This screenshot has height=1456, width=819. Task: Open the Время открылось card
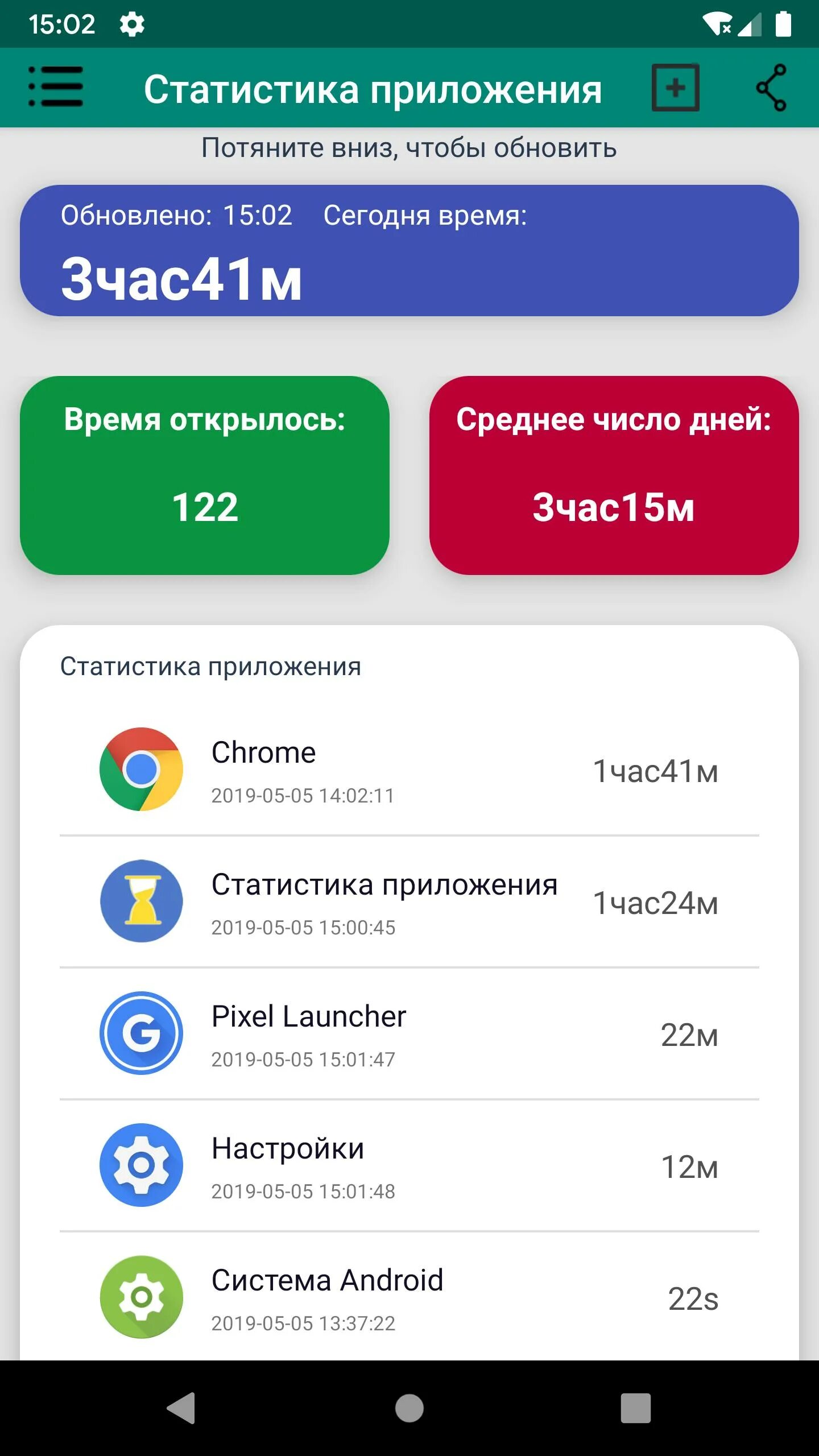point(205,475)
